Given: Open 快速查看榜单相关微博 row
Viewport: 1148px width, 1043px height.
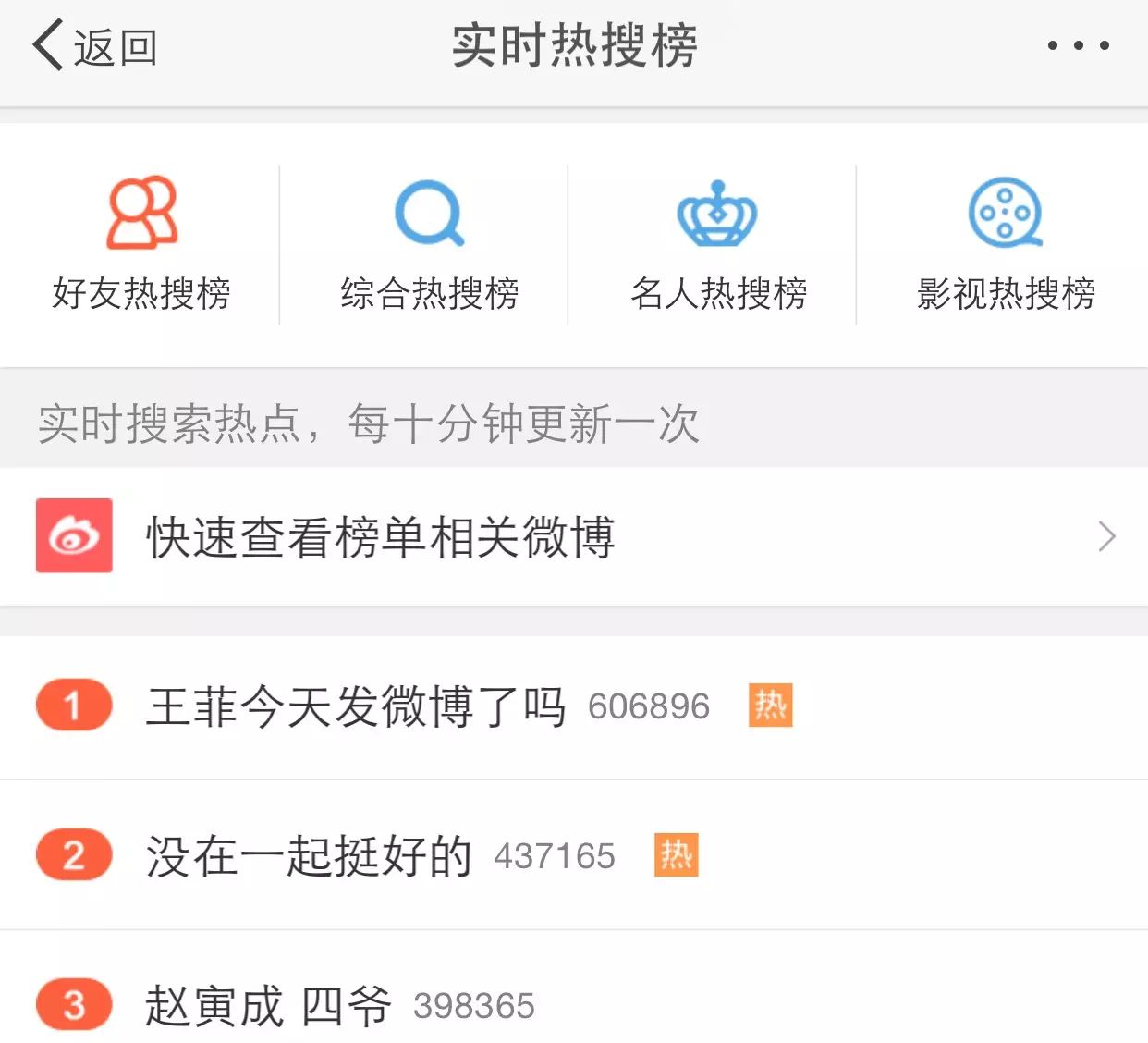Looking at the screenshot, I should pyautogui.click(x=573, y=537).
